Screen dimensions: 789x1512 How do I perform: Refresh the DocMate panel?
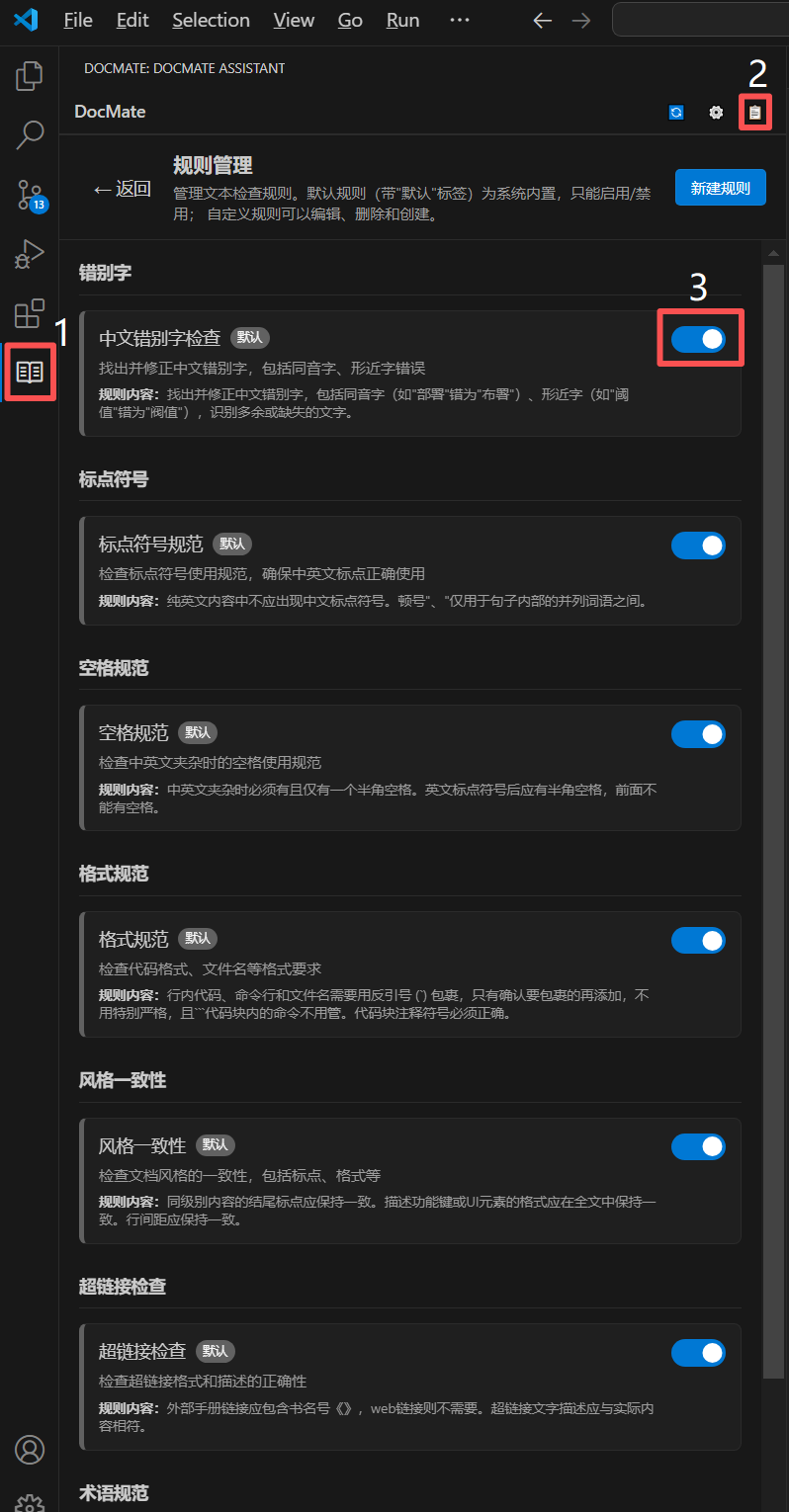tap(676, 113)
